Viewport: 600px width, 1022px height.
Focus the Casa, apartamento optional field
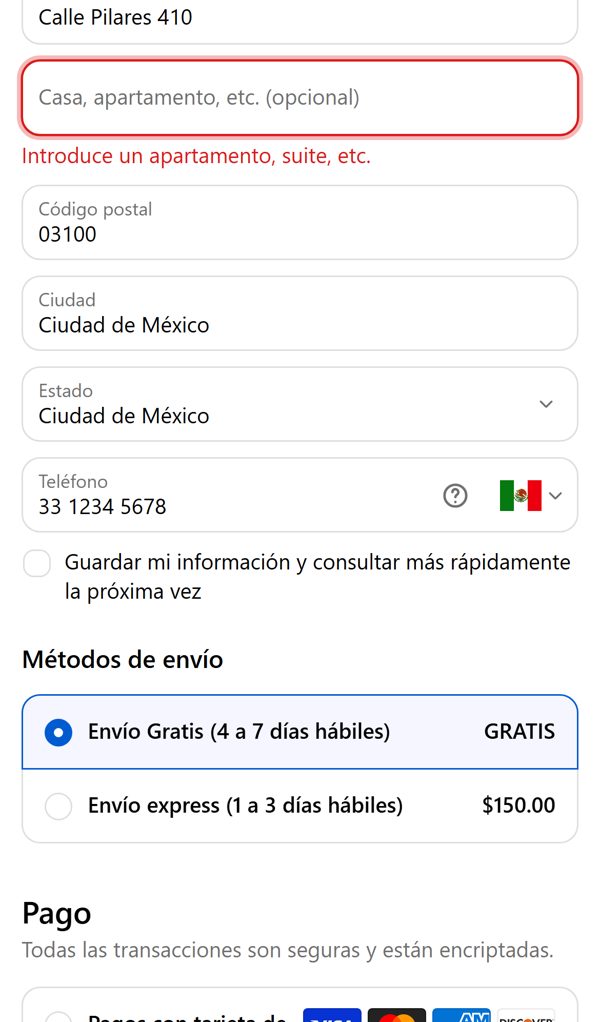[x=300, y=98]
